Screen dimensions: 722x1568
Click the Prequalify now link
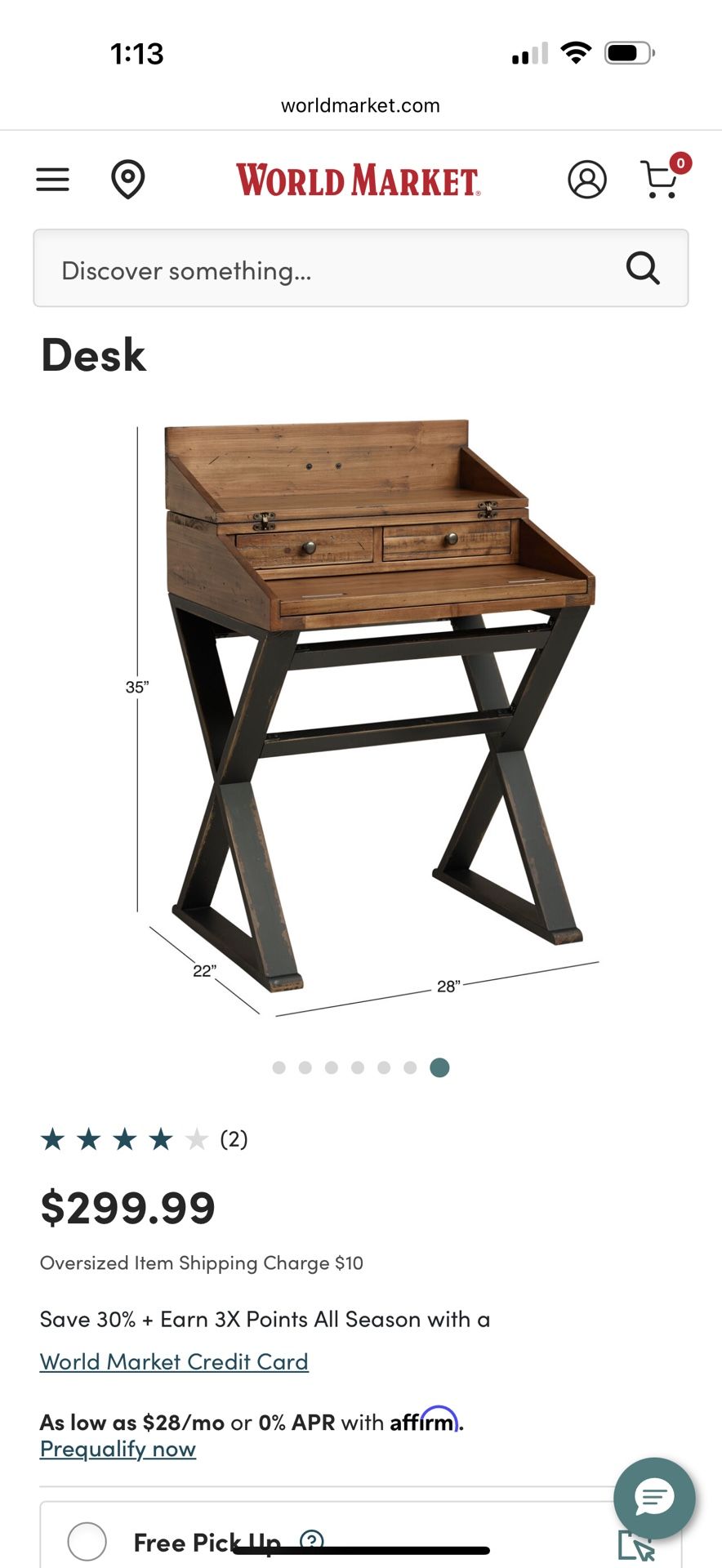point(118,1448)
